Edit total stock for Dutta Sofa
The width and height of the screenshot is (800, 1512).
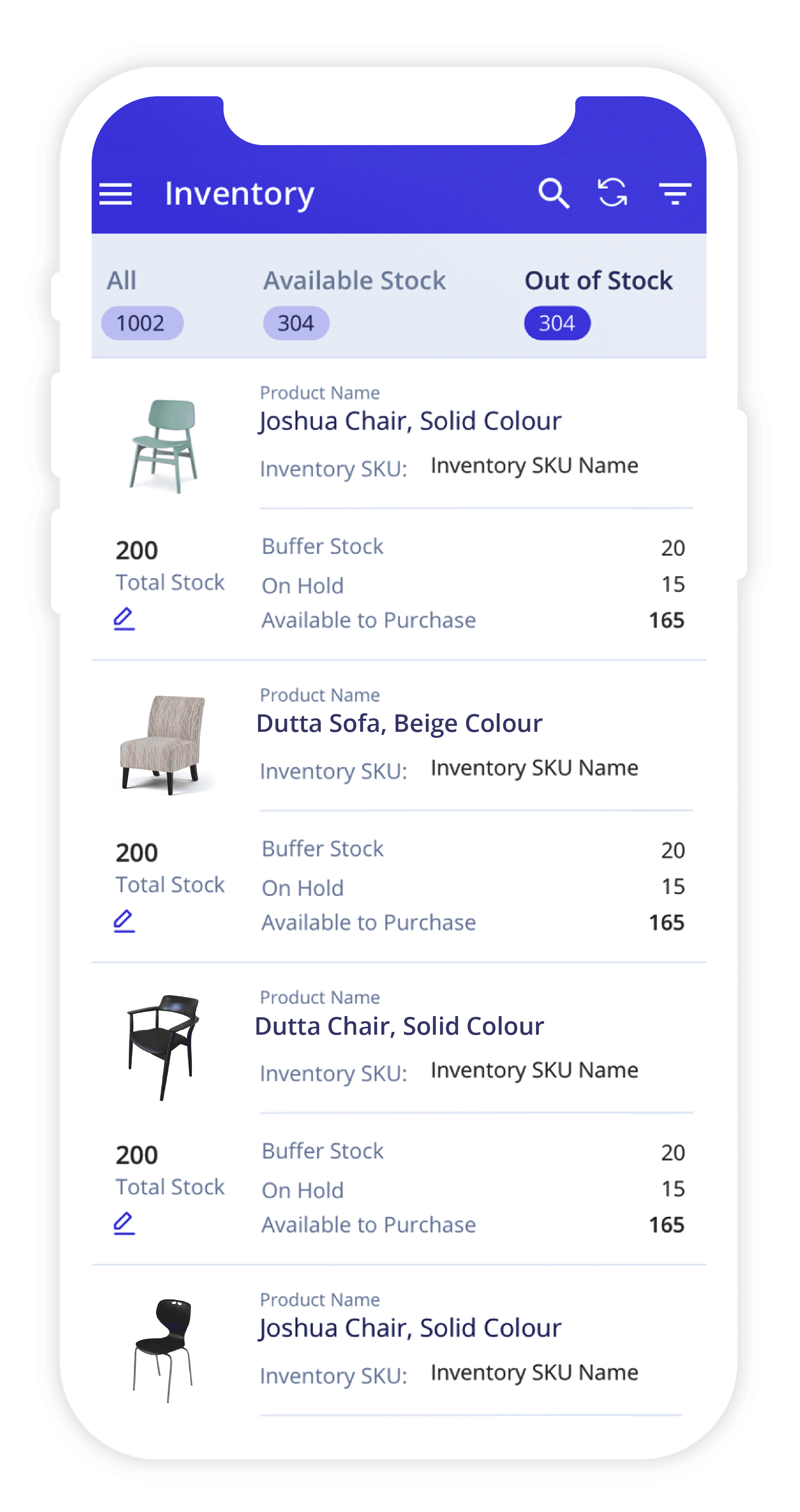124,921
